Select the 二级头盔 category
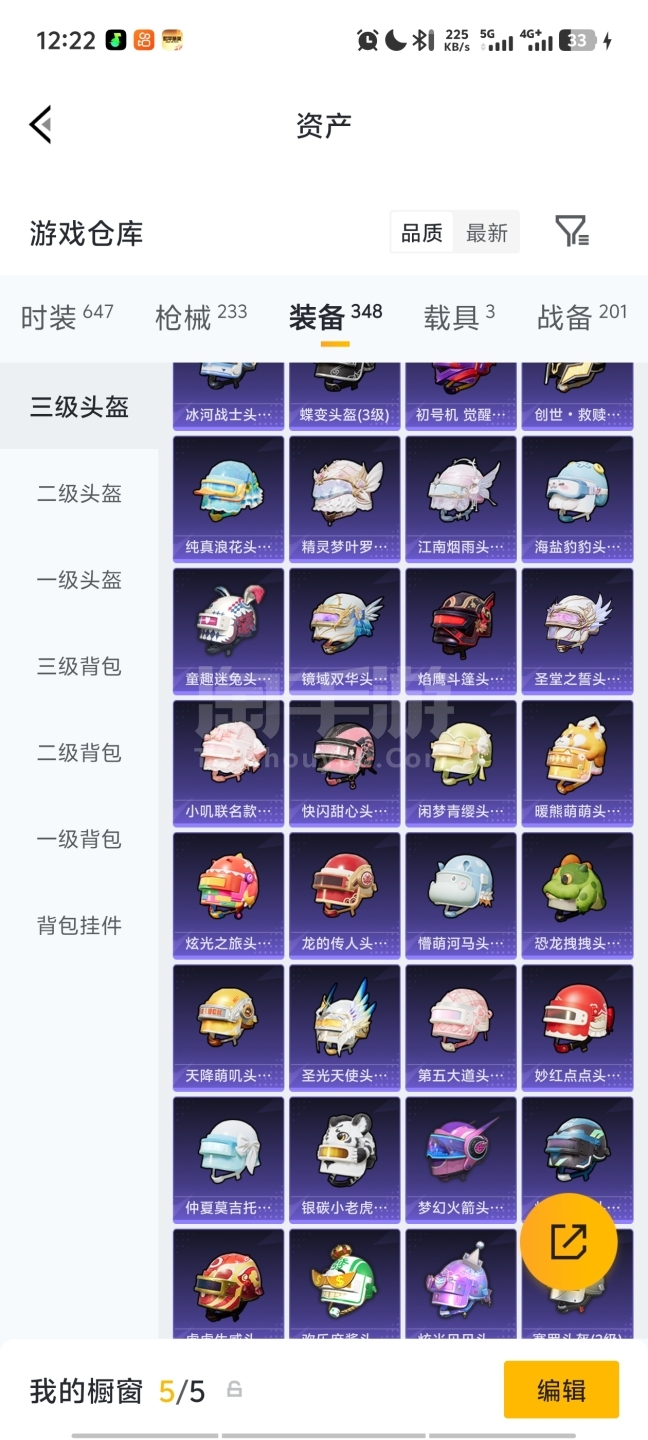648x1440 pixels. (79, 493)
